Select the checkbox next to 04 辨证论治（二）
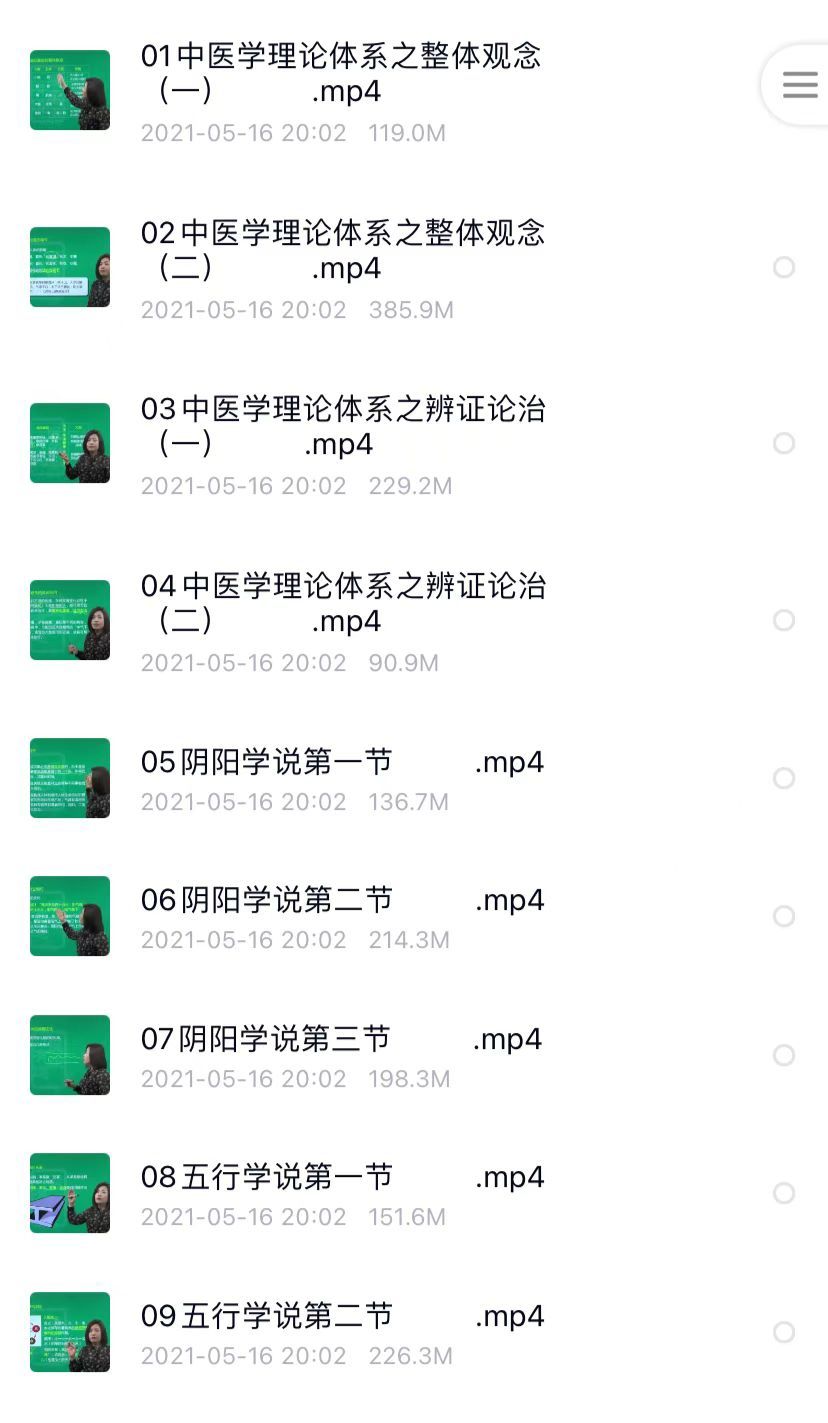This screenshot has width=828, height=1423. pos(782,621)
